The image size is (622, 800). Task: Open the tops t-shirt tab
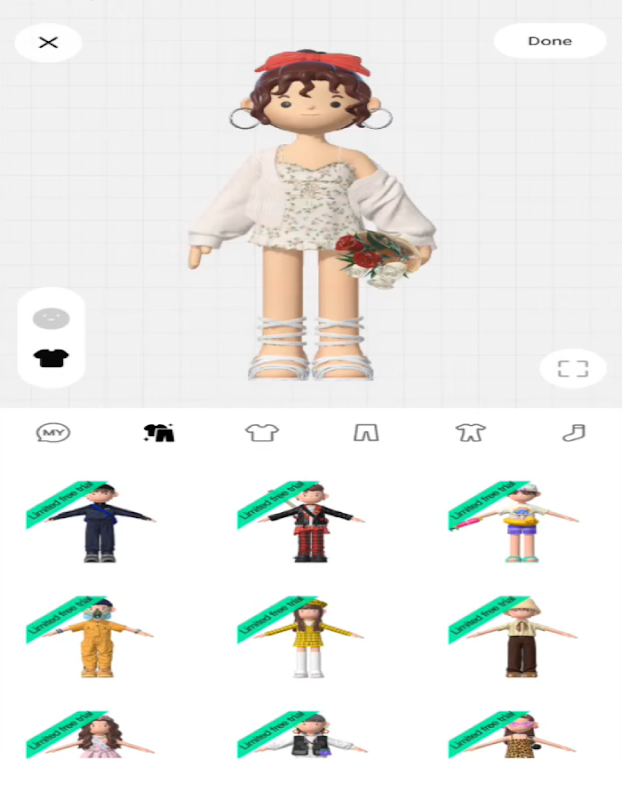(x=262, y=433)
